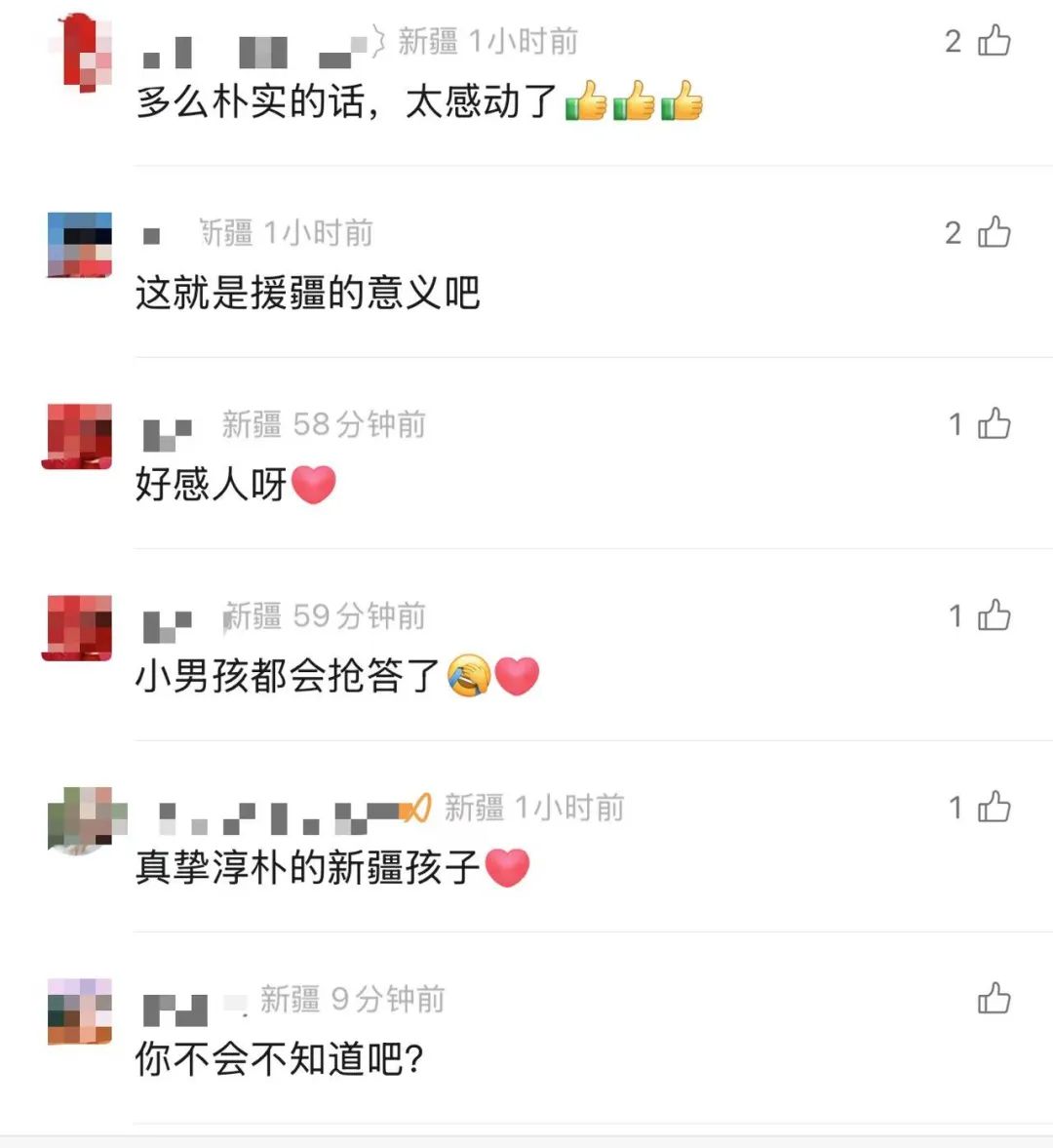Like the comment "小男孩都会抢答了"
Image resolution: width=1053 pixels, height=1148 pixels.
click(x=994, y=615)
